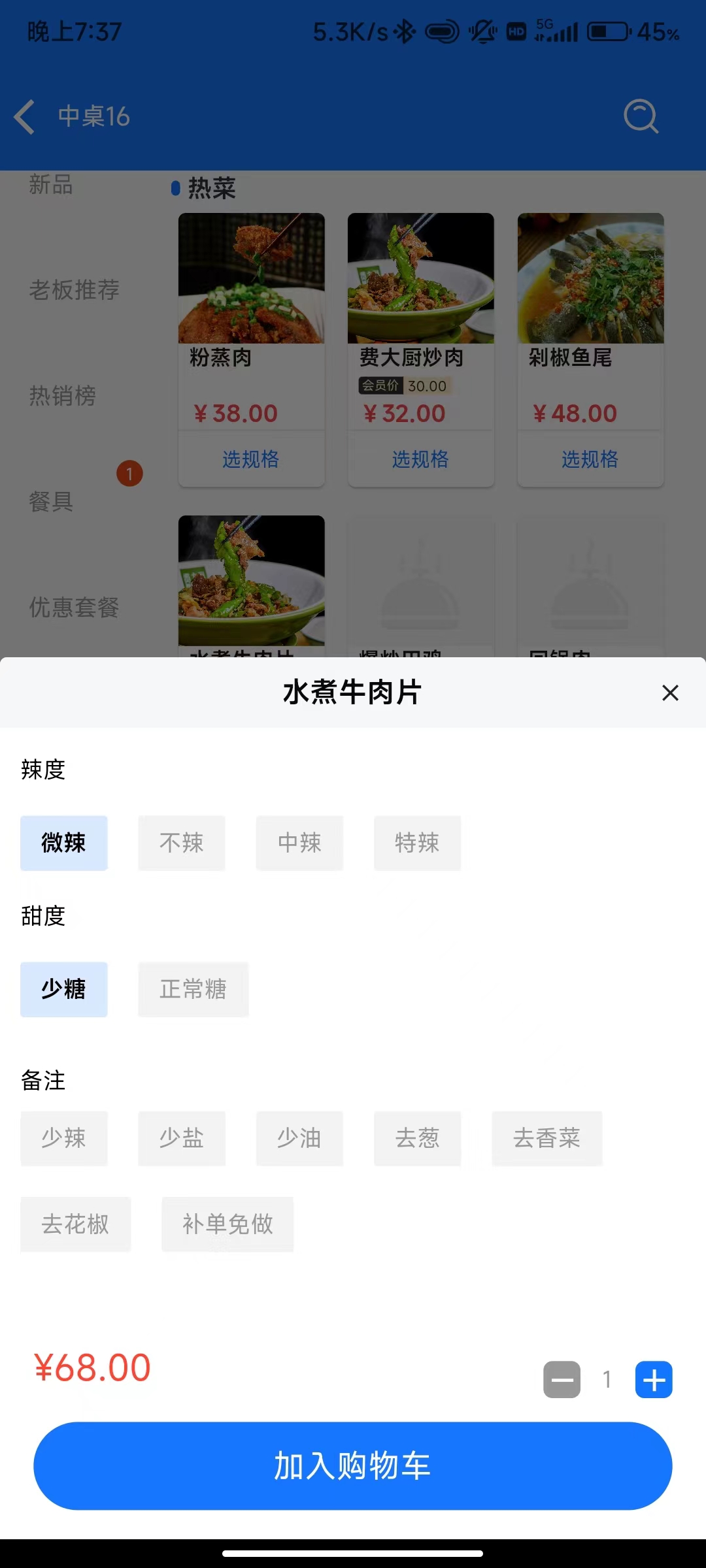
Task: Add 去葱 remark
Action: pyautogui.click(x=418, y=1138)
